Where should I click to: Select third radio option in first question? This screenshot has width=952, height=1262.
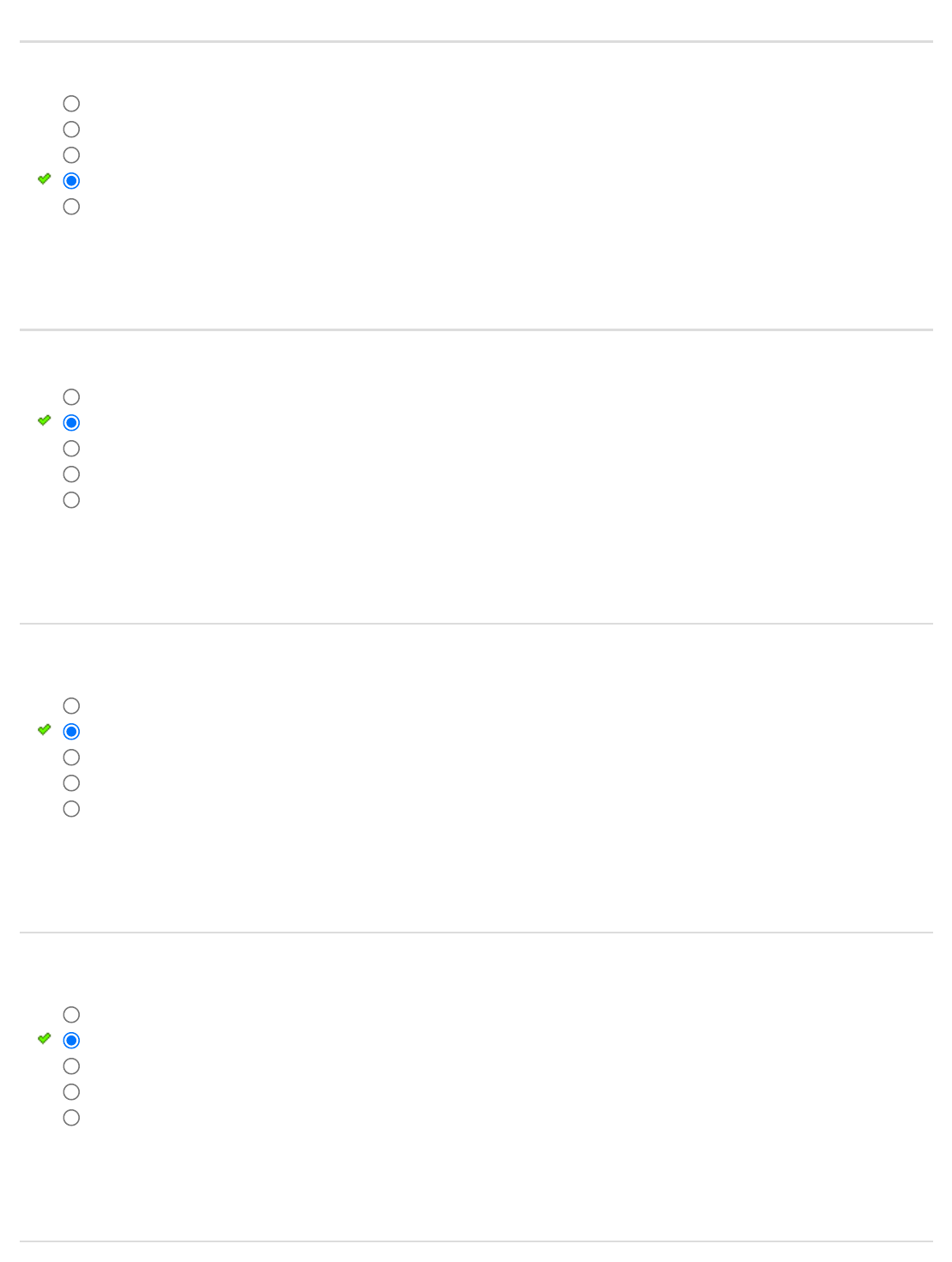(x=71, y=155)
